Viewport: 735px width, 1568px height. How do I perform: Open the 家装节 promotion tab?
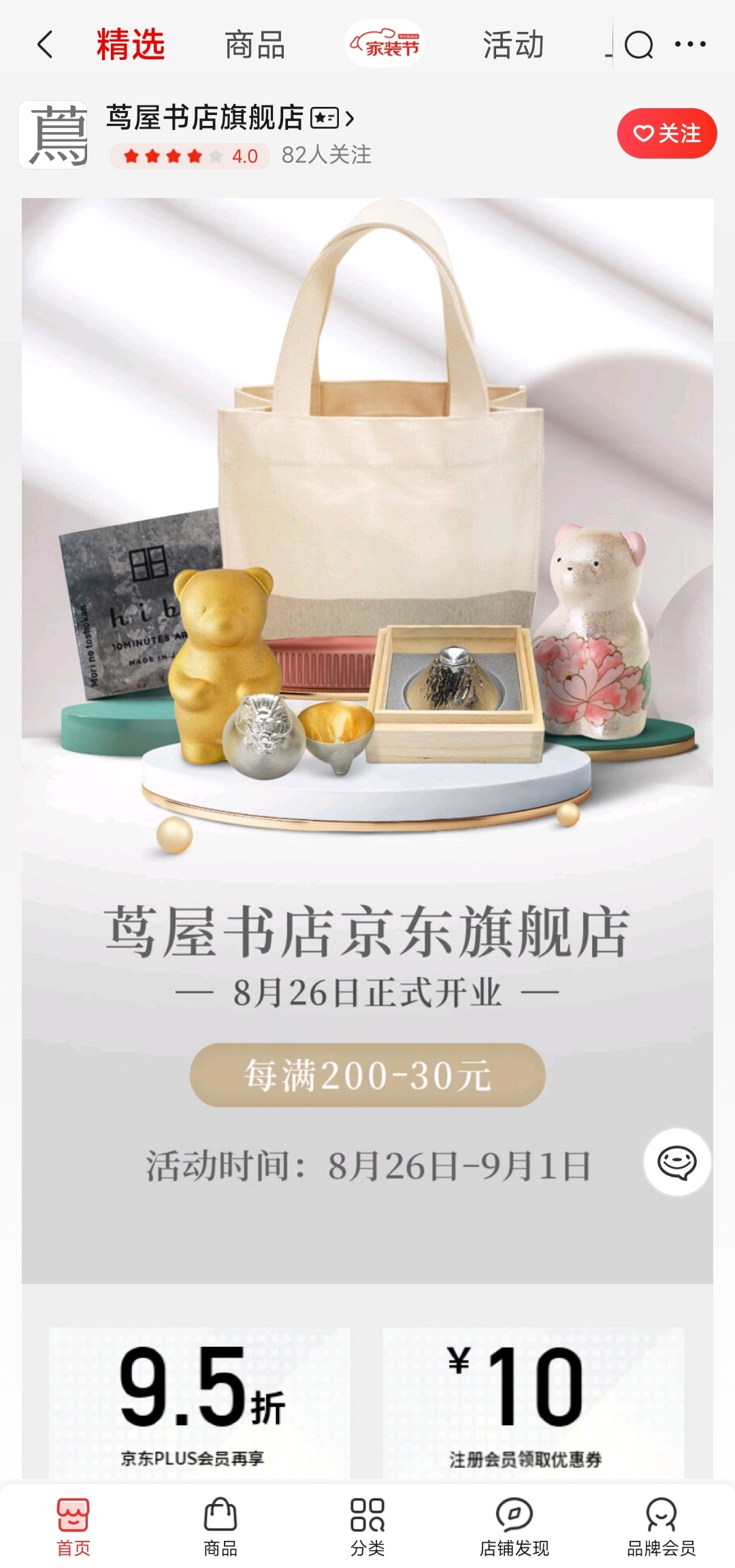coord(385,45)
